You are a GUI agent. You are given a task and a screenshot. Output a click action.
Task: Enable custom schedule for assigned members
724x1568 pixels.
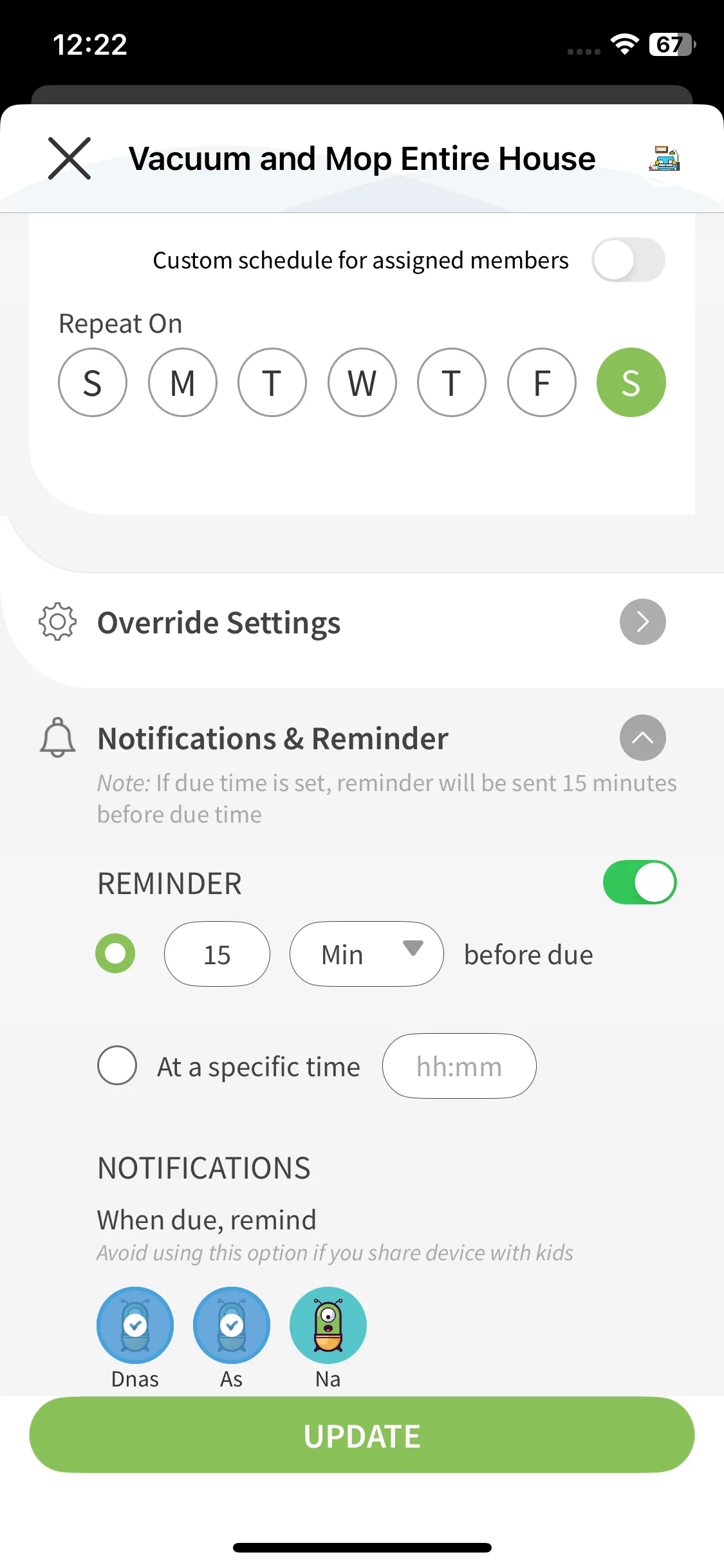click(628, 260)
